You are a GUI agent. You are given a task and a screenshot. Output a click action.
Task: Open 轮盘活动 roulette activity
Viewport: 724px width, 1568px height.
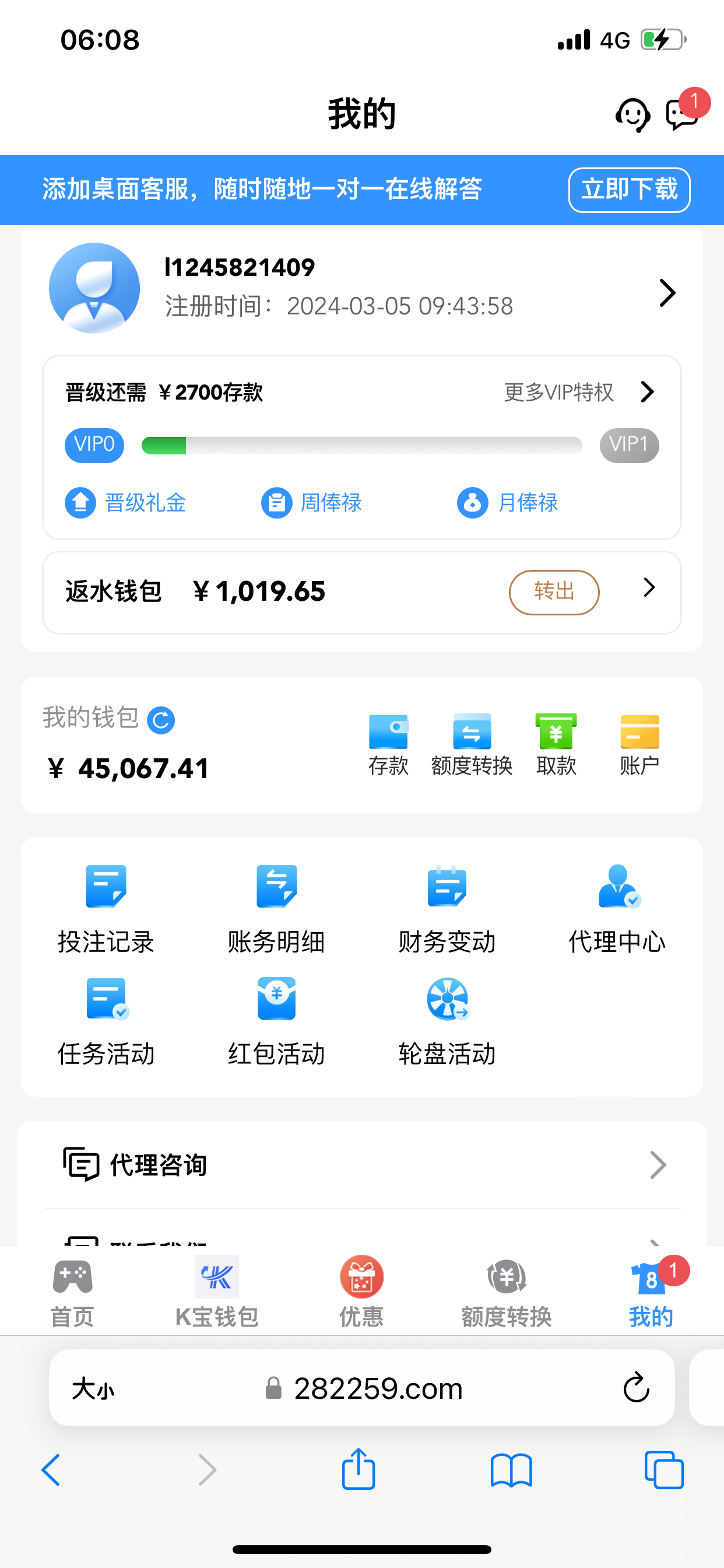447,1020
